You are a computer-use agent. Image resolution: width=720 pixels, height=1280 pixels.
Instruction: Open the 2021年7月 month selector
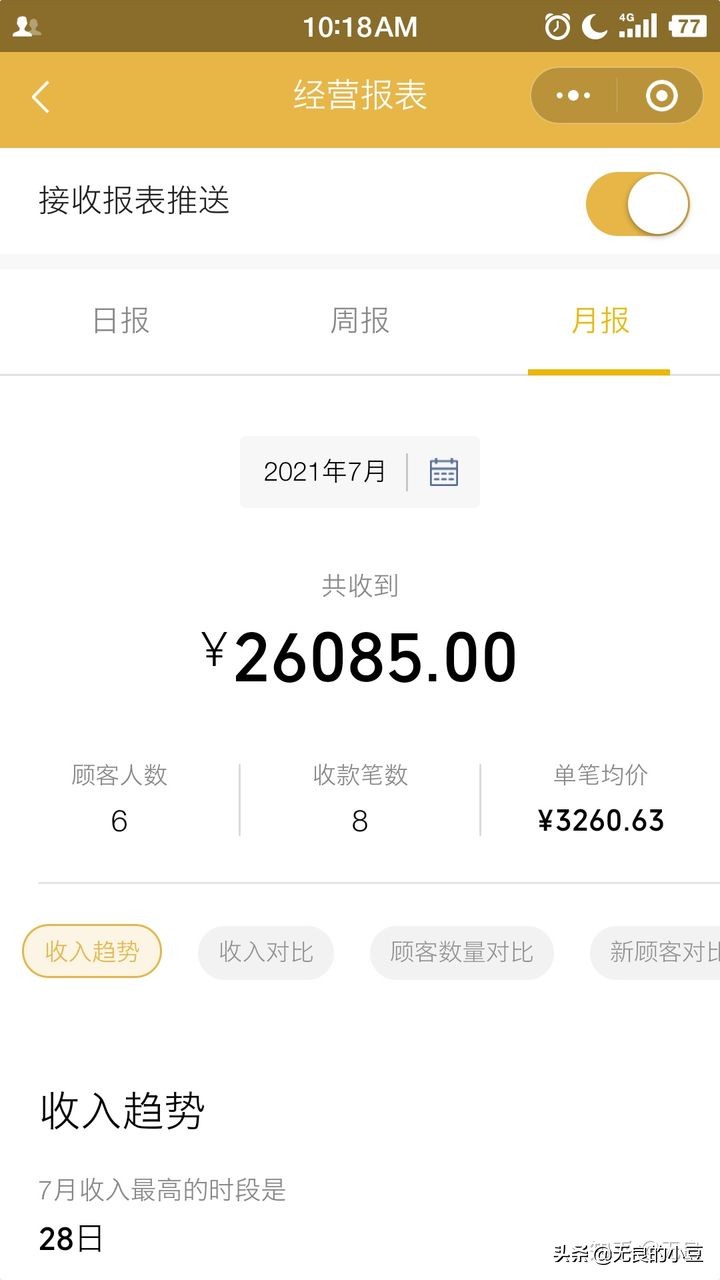327,471
